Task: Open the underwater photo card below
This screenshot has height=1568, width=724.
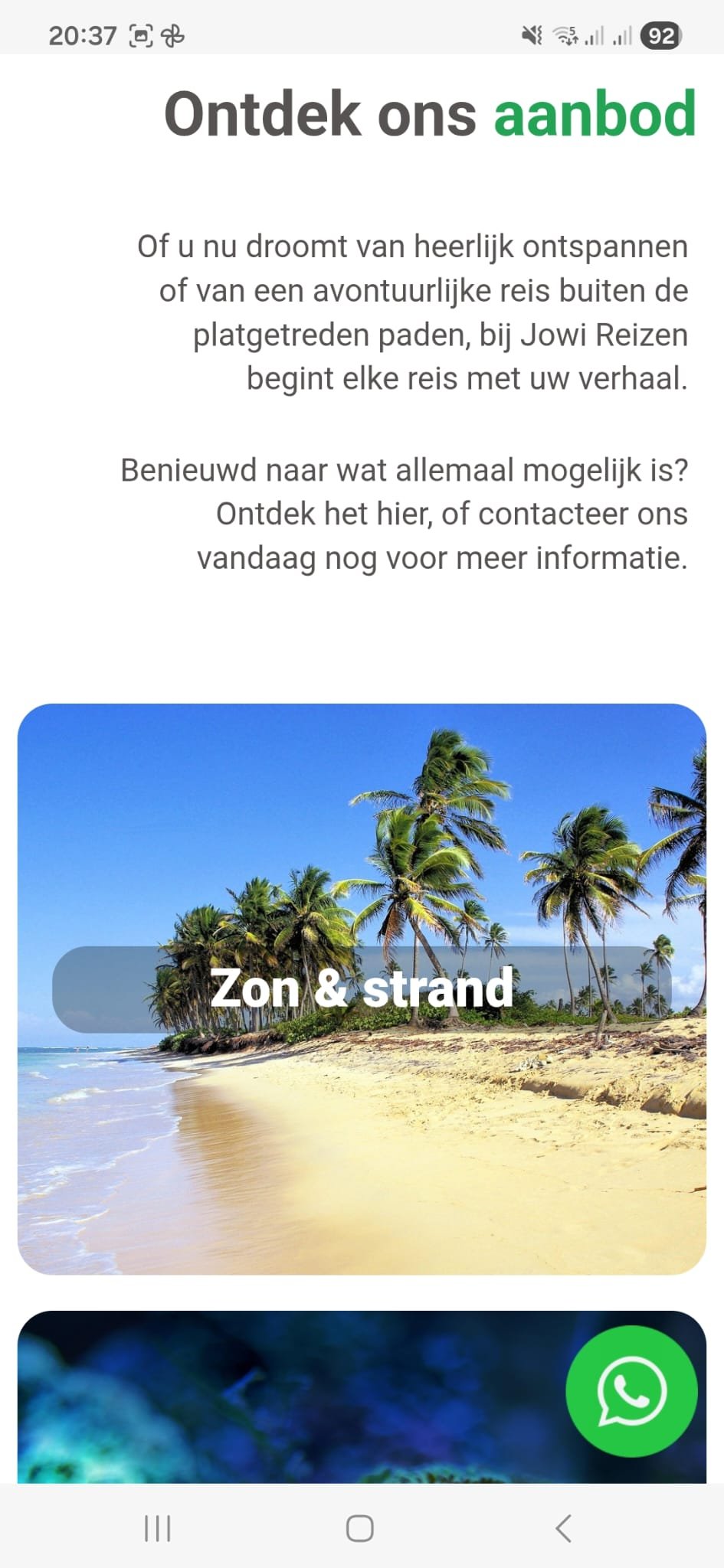Action: point(291,1401)
